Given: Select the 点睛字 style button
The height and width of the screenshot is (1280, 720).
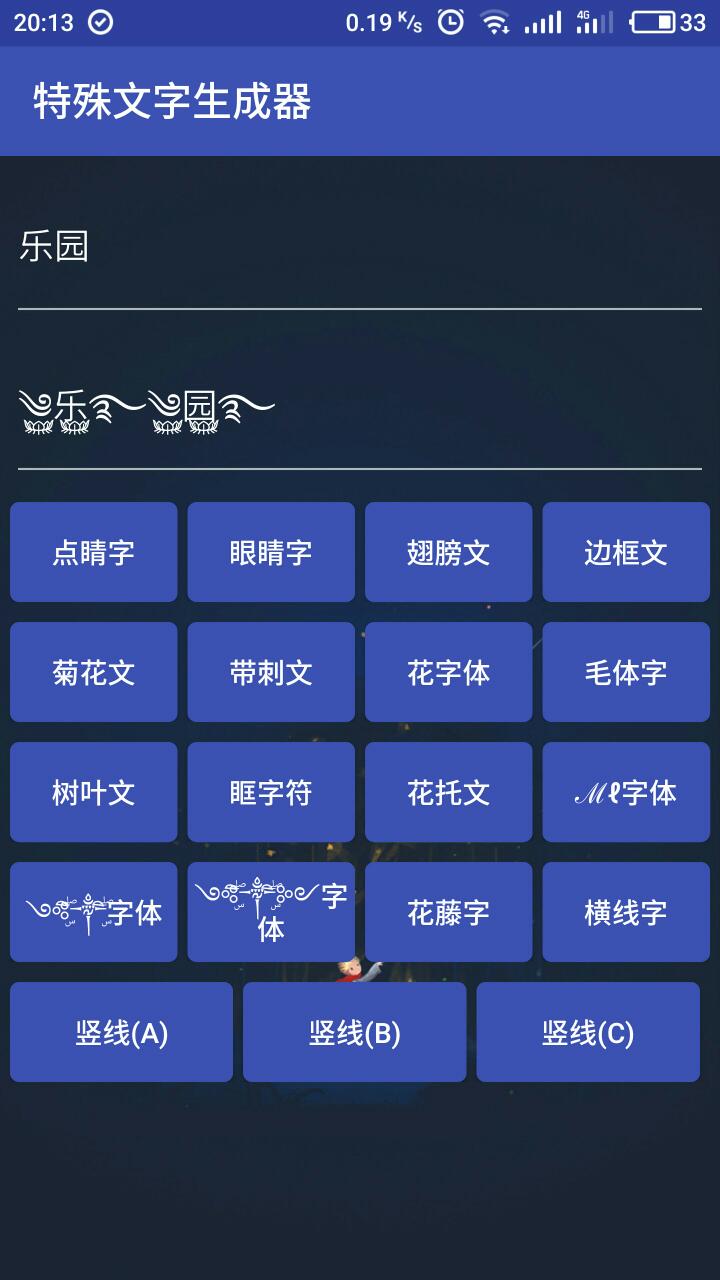Looking at the screenshot, I should click(x=93, y=552).
